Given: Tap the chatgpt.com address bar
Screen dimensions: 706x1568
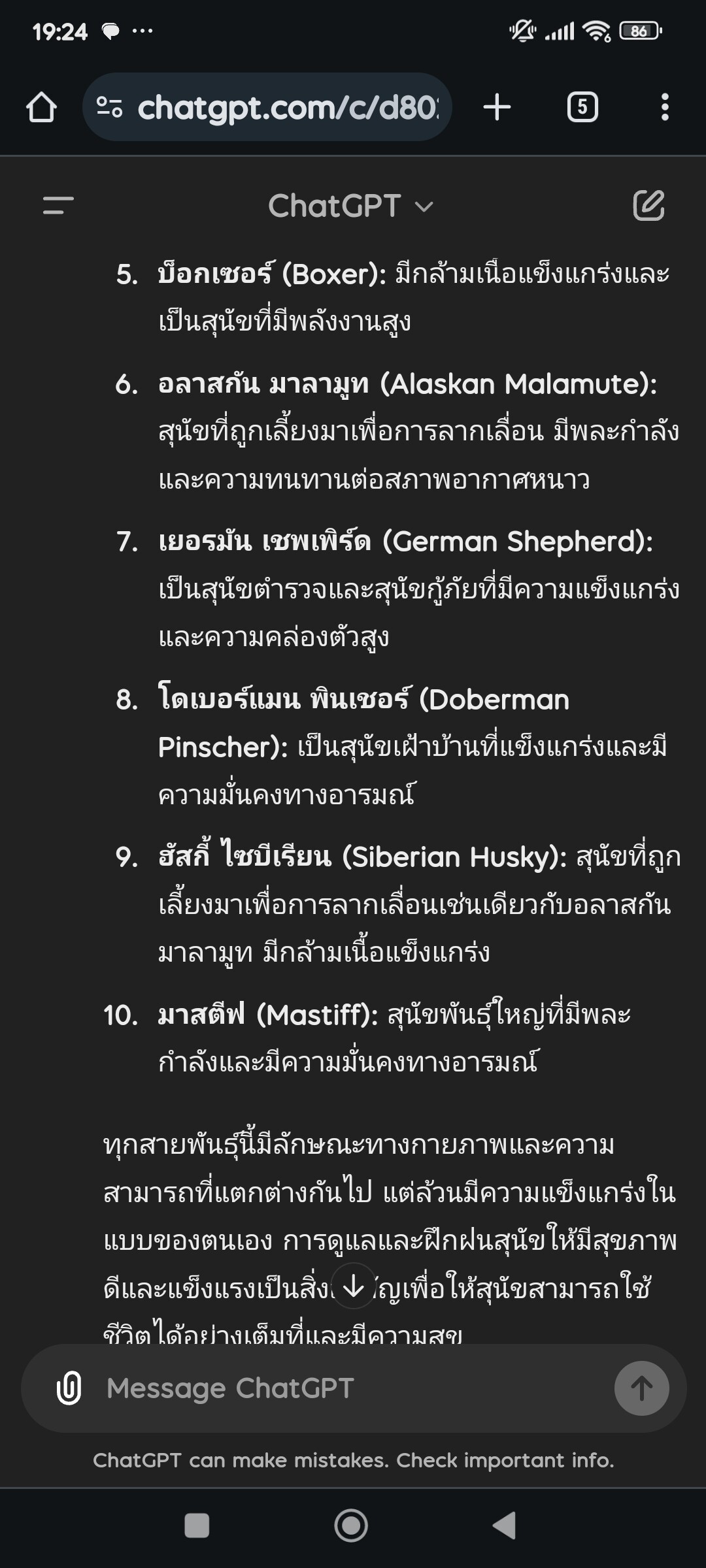Looking at the screenshot, I should coord(275,107).
